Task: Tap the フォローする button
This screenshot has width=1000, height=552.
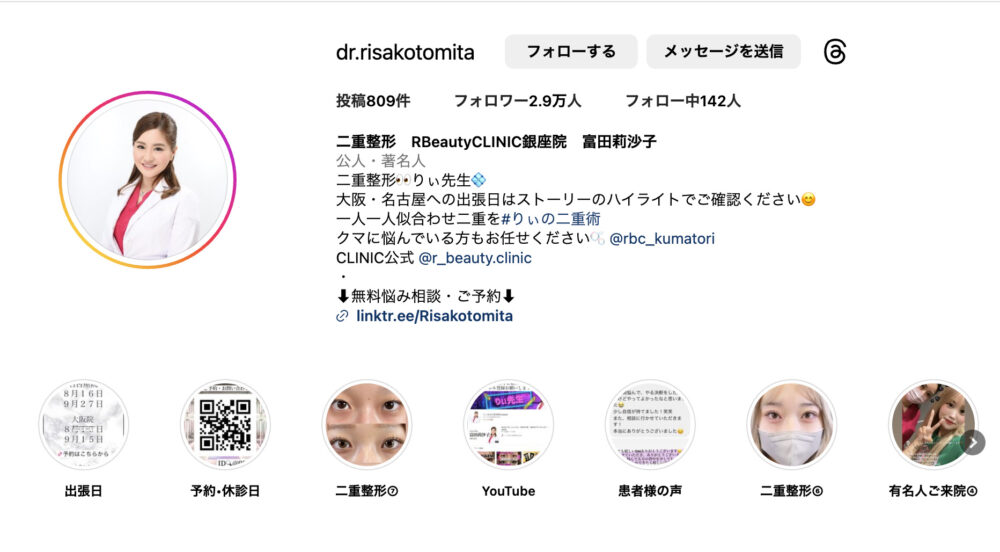Action: [x=571, y=51]
